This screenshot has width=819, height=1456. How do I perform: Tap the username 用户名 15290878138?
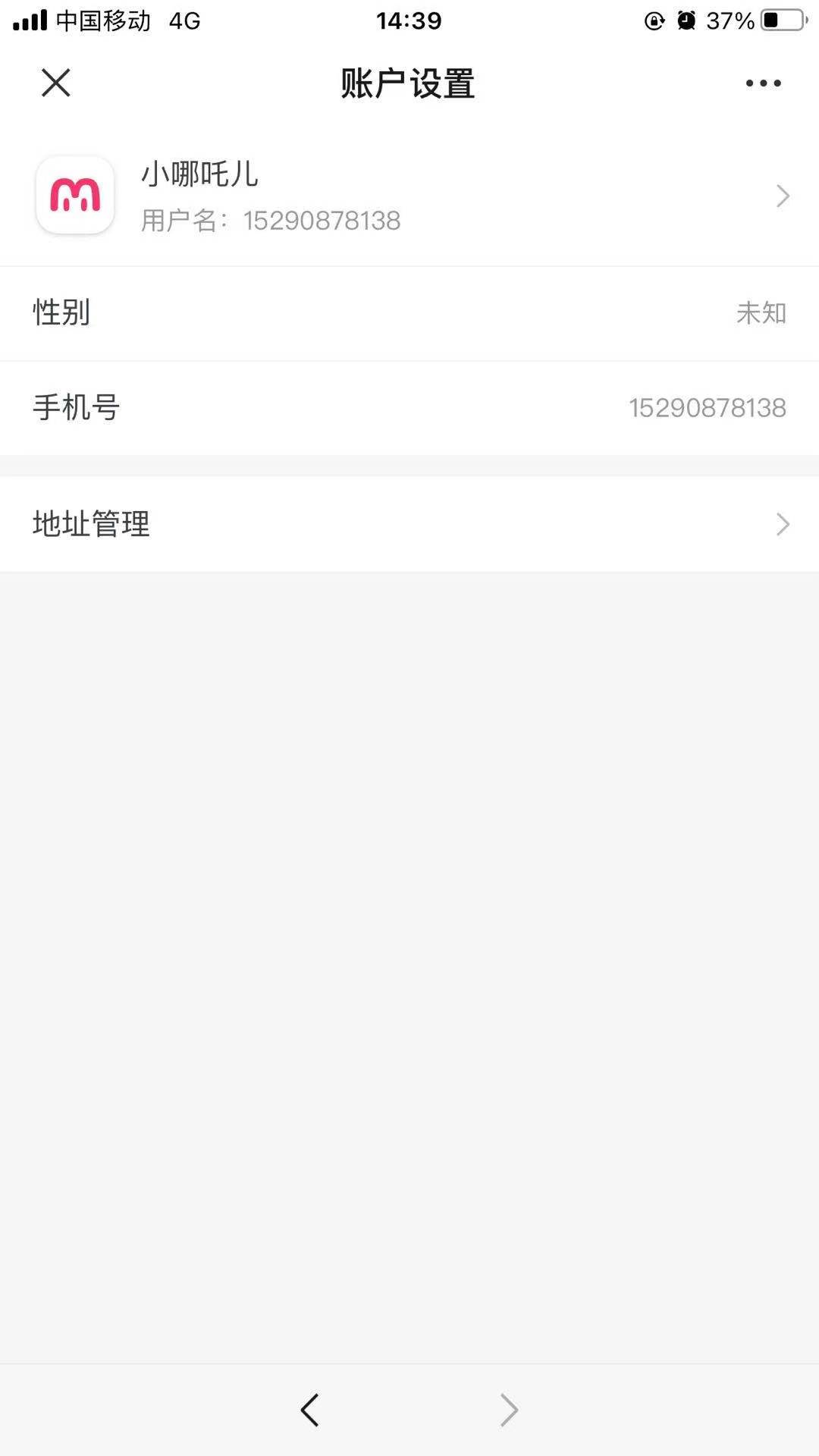271,221
